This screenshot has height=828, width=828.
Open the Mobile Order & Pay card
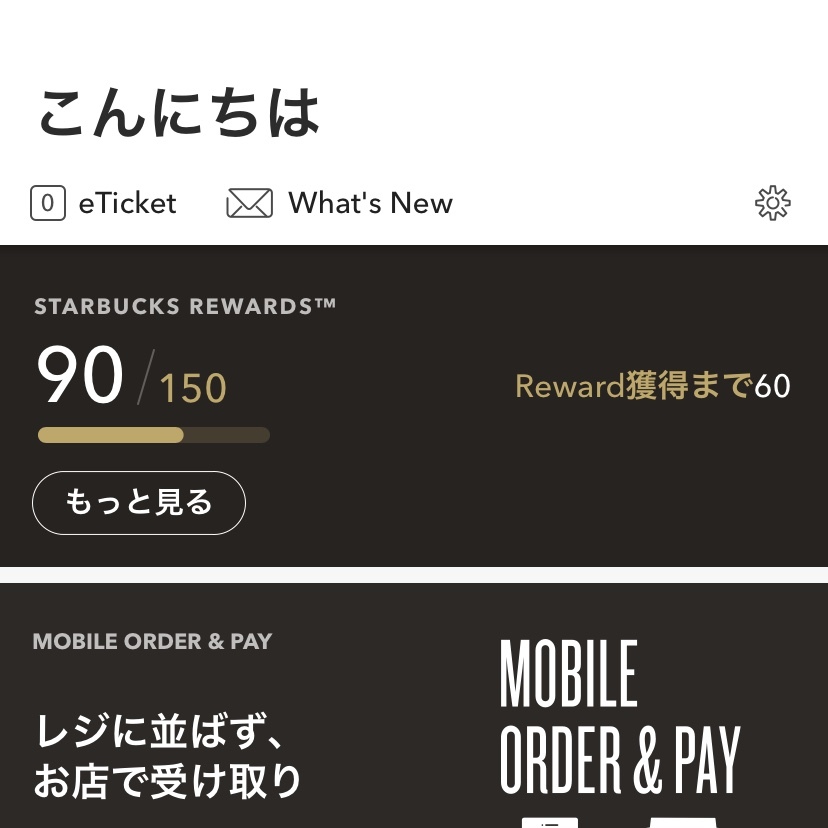click(414, 710)
